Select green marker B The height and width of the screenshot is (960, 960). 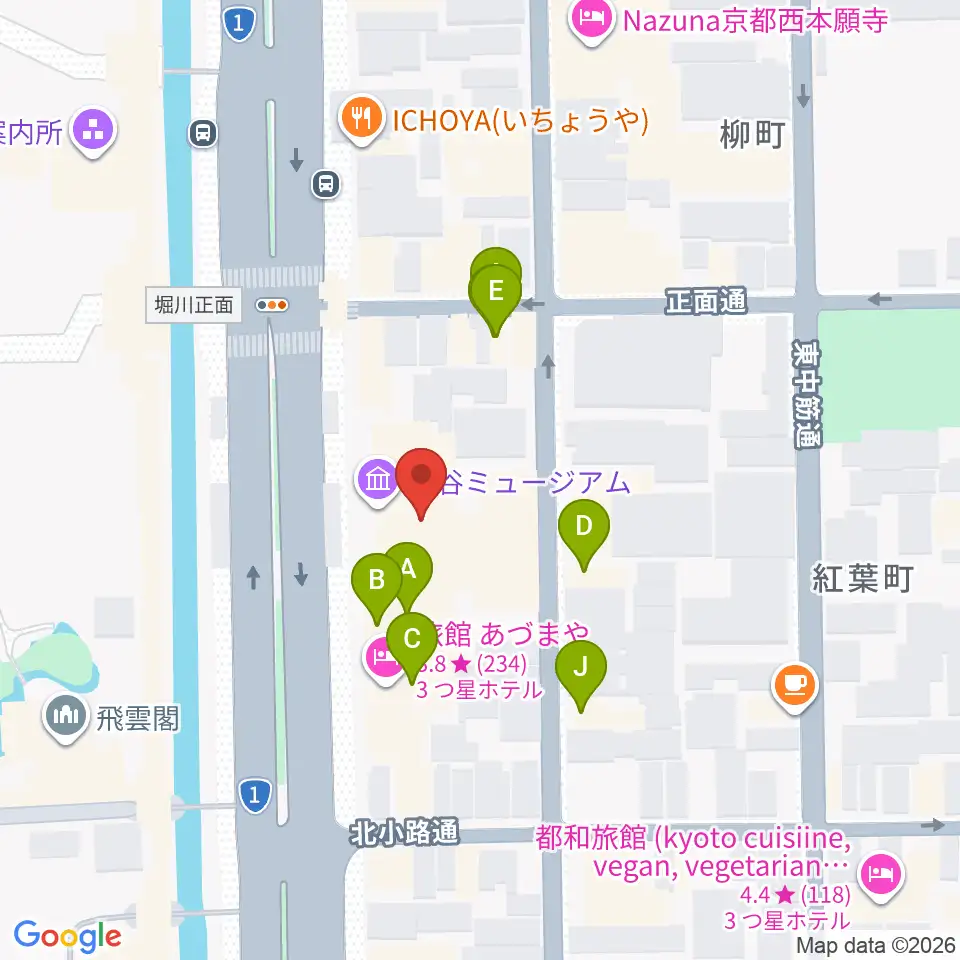(x=377, y=585)
